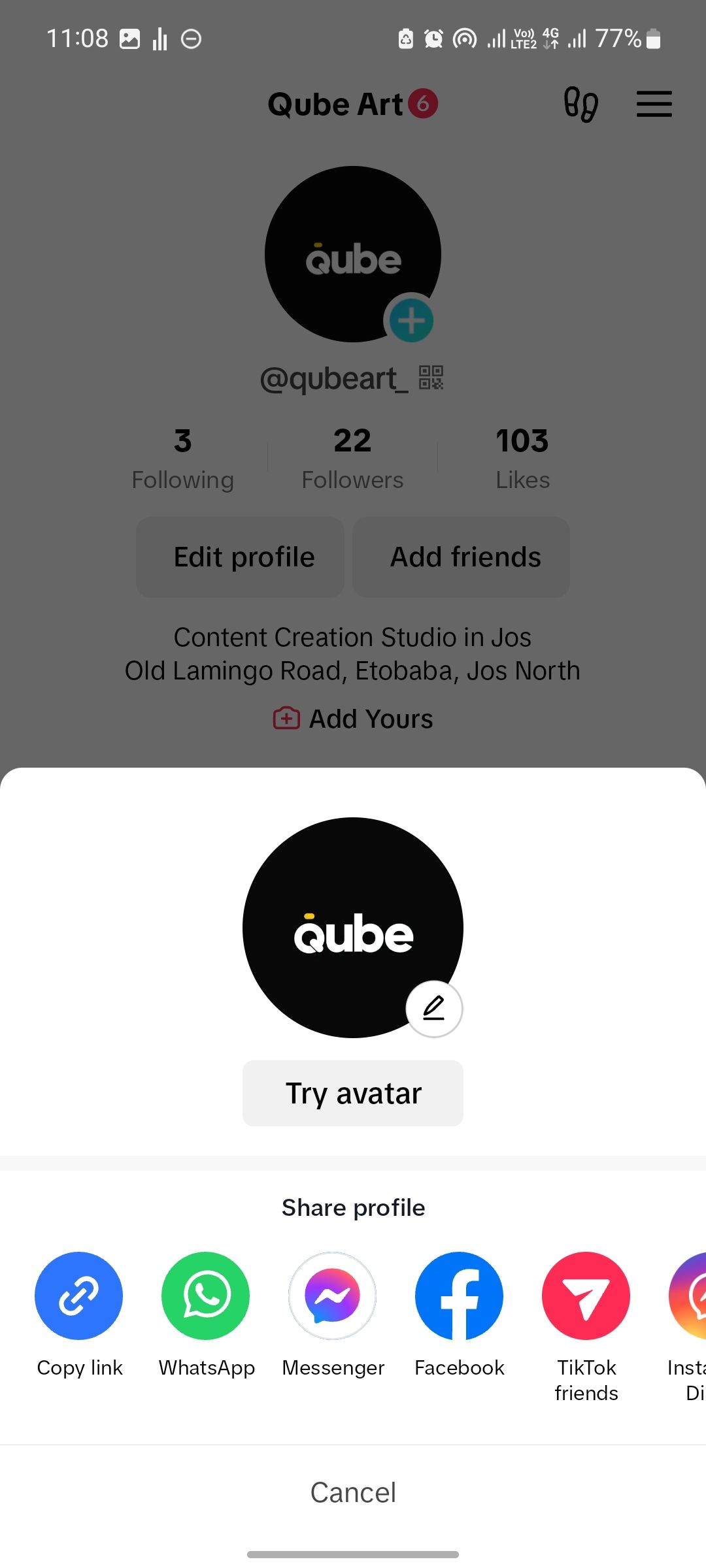Viewport: 706px width, 1568px height.
Task: Tap the pencil to edit profile photo
Action: [x=433, y=1009]
